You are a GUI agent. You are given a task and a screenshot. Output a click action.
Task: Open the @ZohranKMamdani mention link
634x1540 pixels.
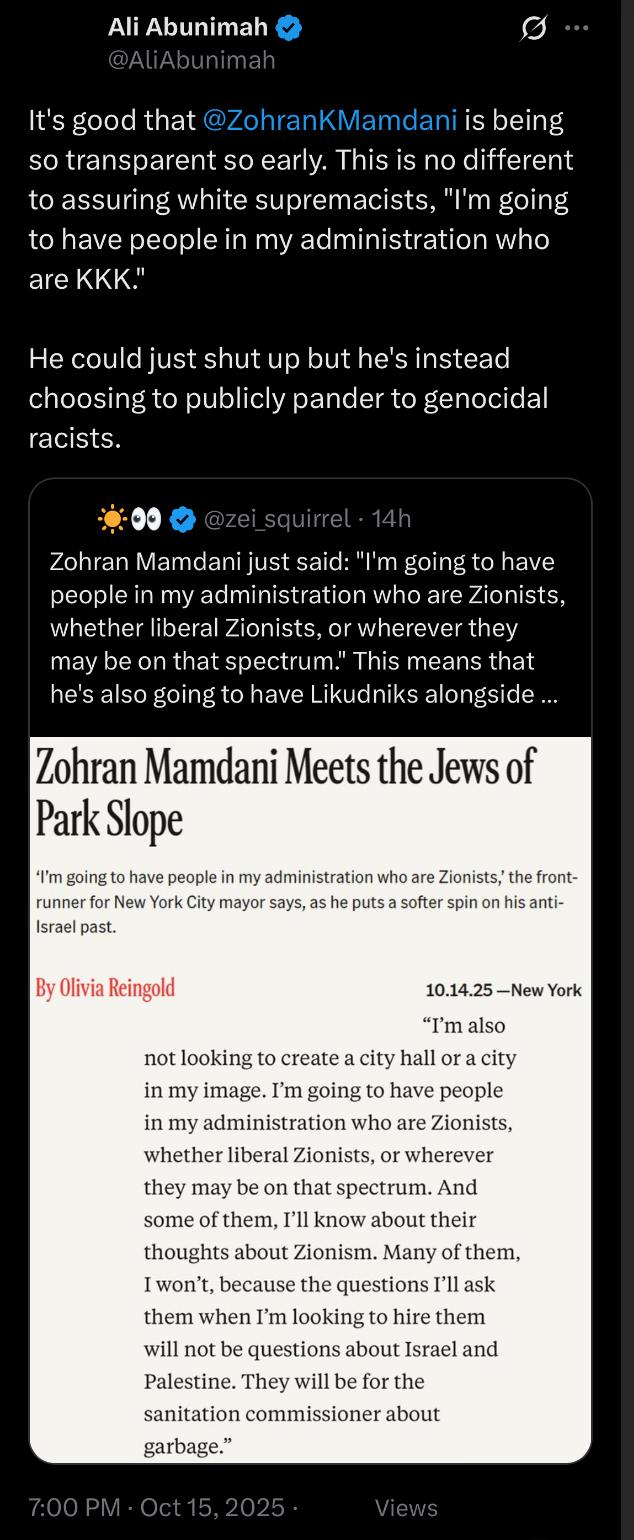330,121
